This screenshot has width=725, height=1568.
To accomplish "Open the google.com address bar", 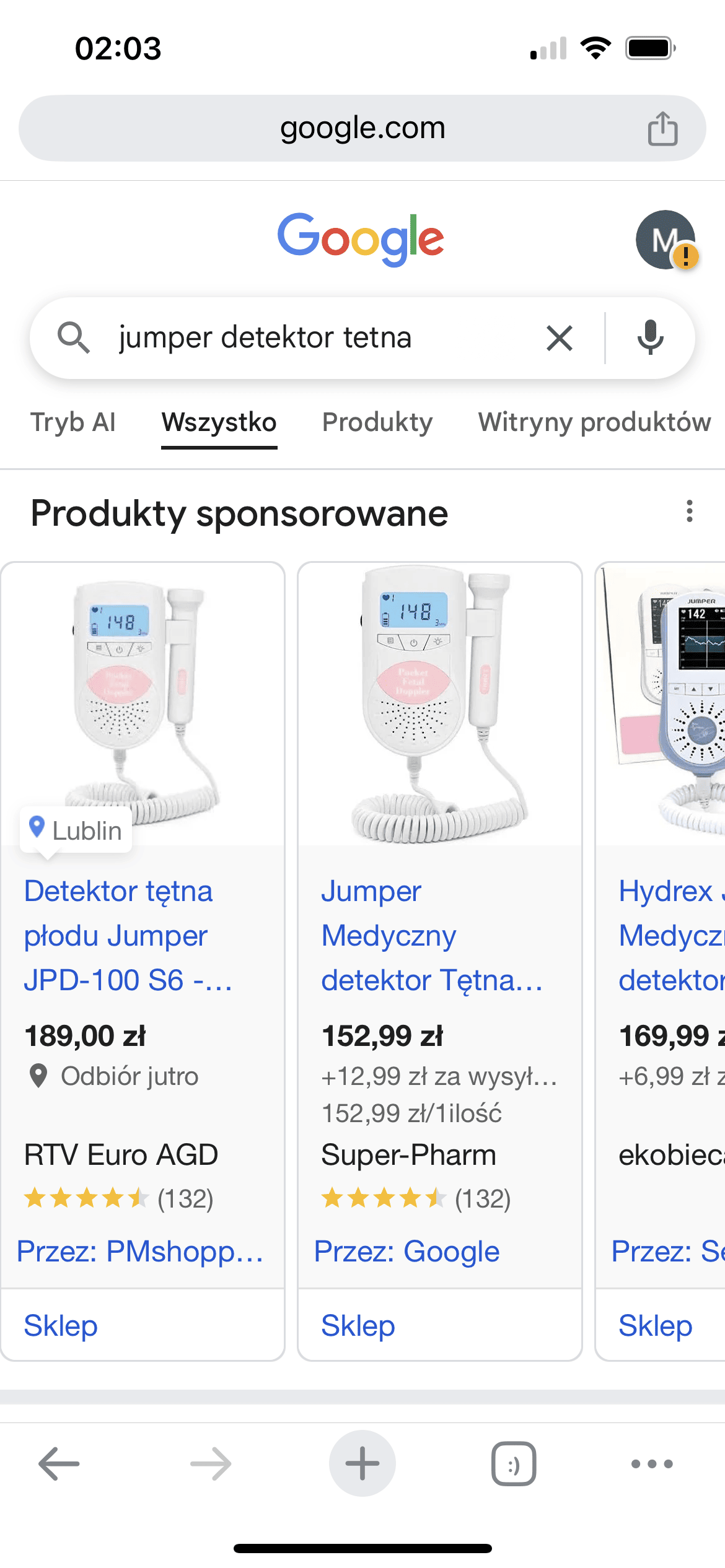I will coord(362,128).
